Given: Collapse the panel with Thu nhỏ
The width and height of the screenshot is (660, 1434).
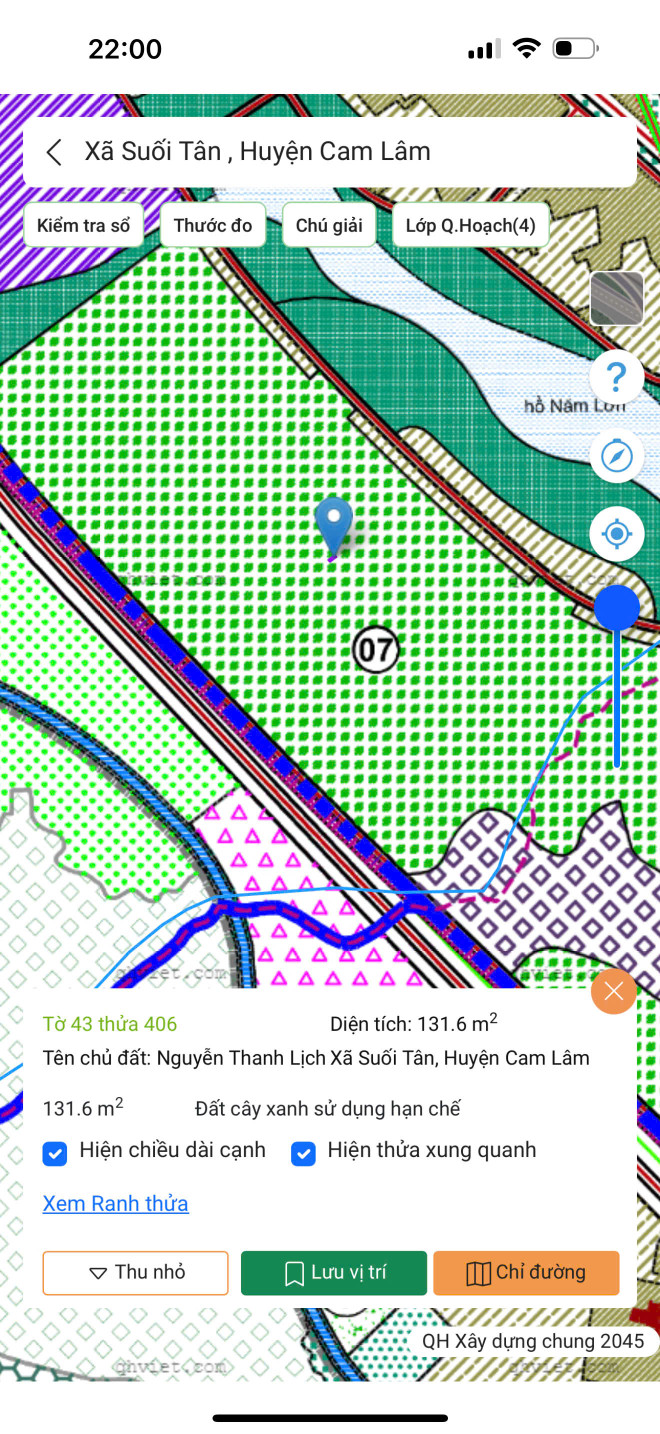Looking at the screenshot, I should pos(136,1273).
